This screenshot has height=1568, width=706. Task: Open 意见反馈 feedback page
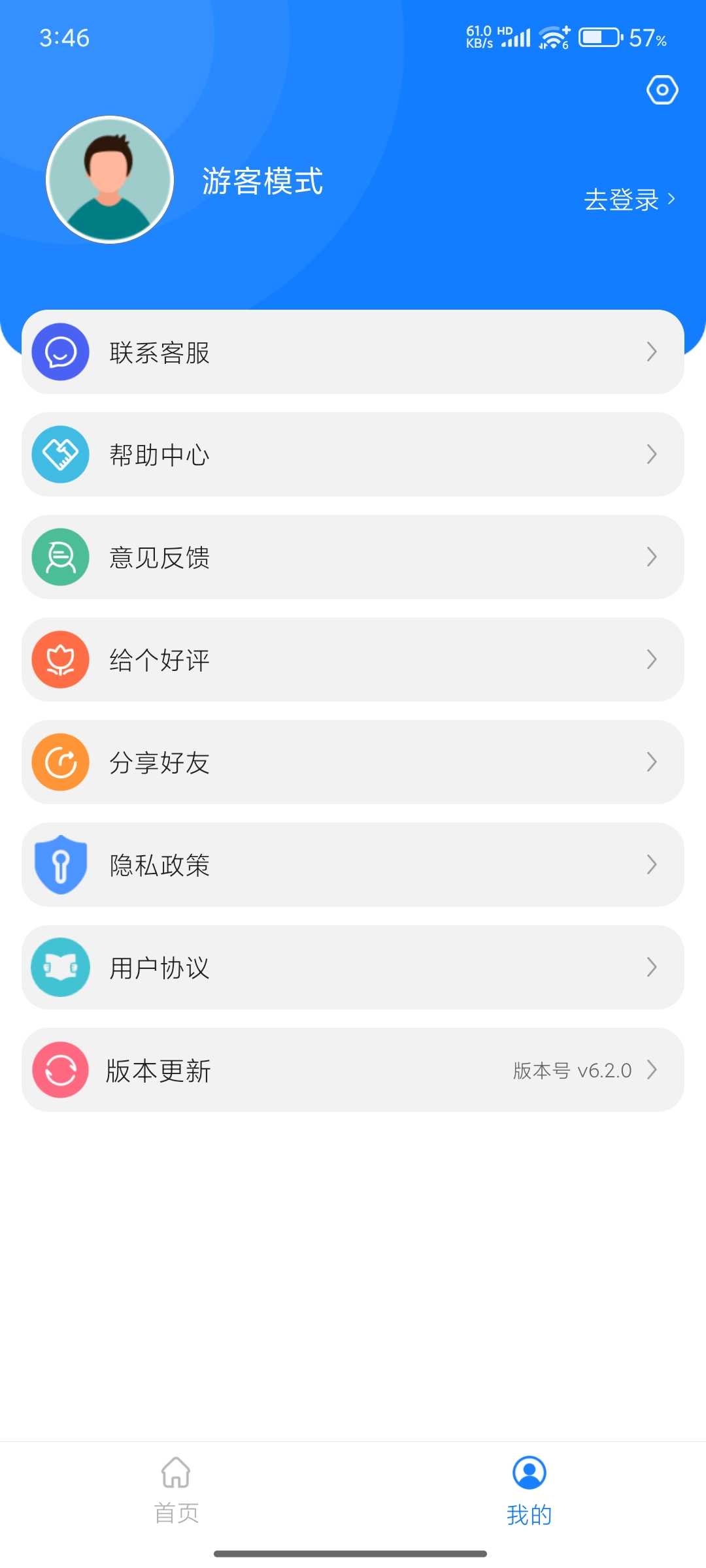coord(353,557)
